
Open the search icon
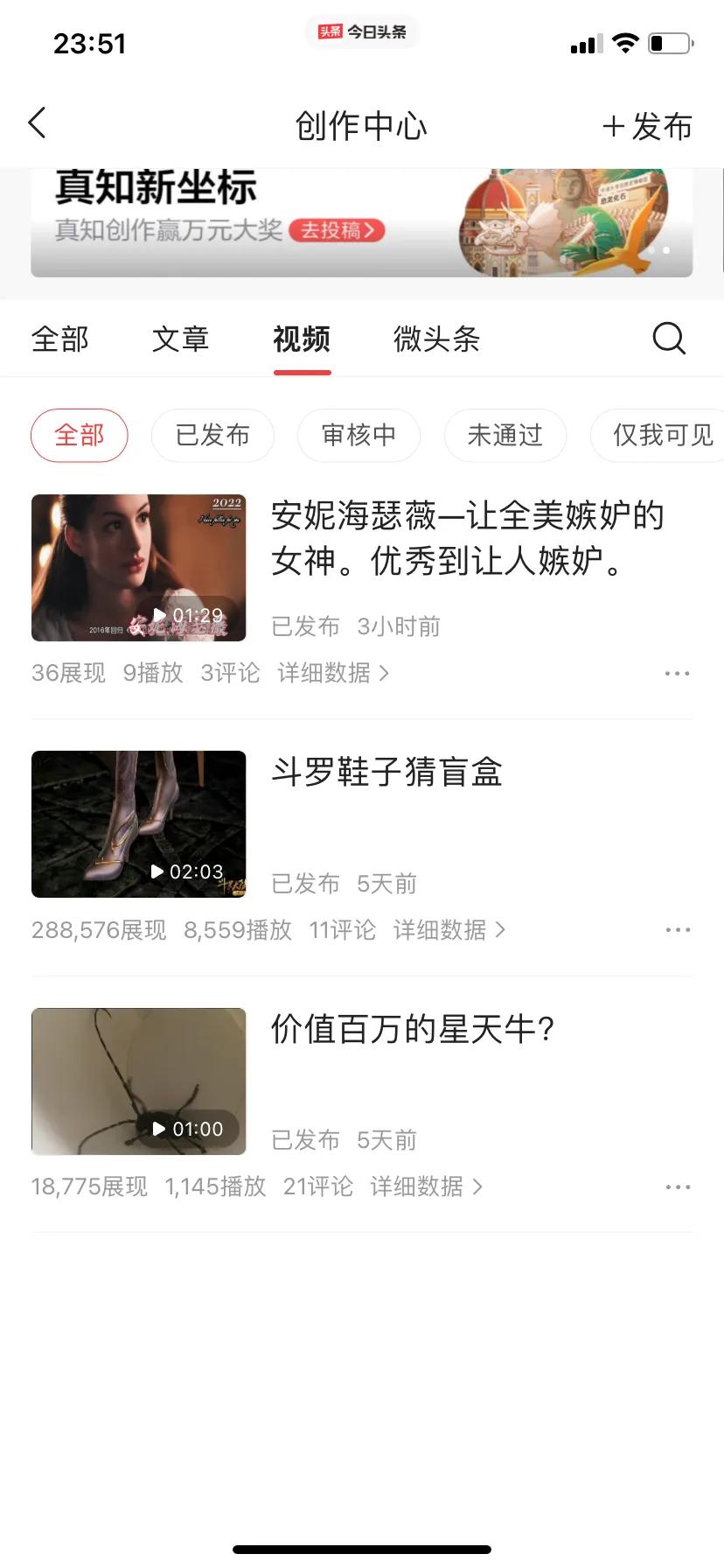coord(668,339)
